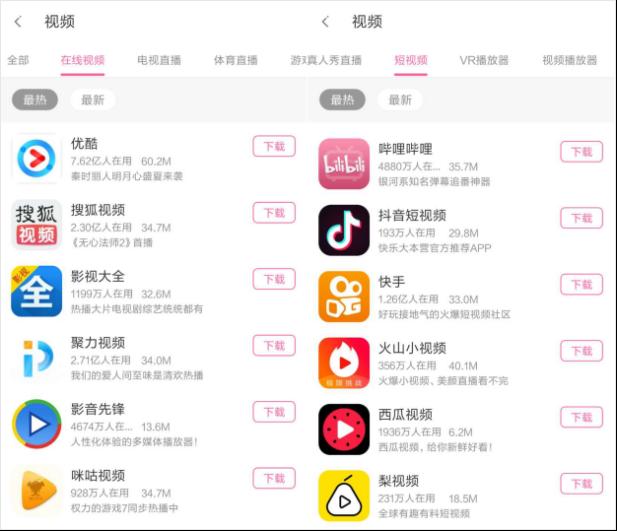Download the 优酷 app
The image size is (617, 531).
(274, 146)
